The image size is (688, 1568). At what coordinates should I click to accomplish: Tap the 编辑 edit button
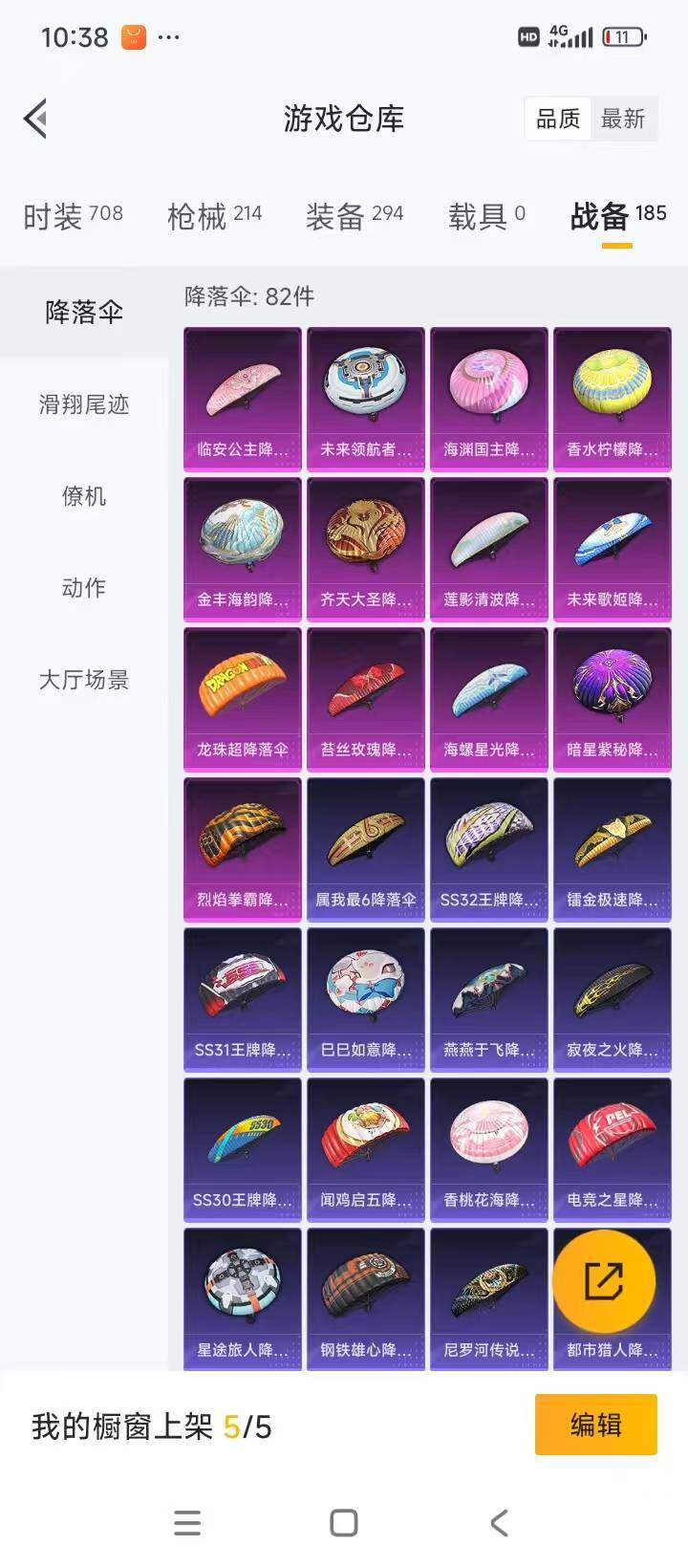(x=596, y=1425)
